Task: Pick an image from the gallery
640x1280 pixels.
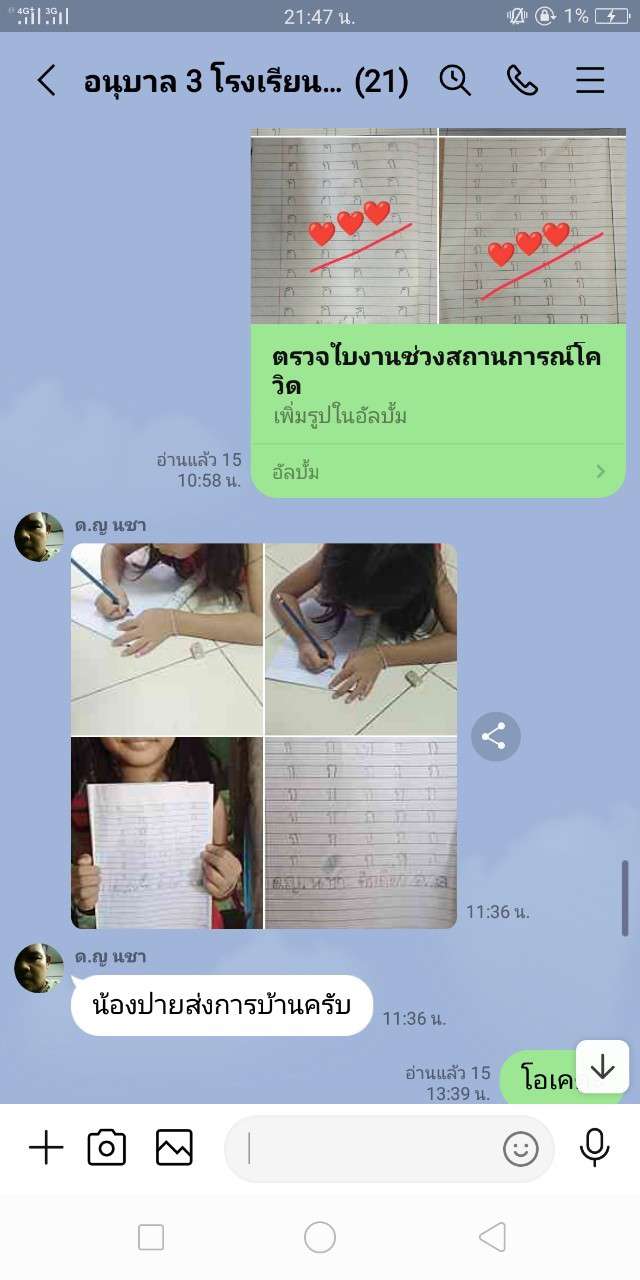Action: (x=174, y=1148)
